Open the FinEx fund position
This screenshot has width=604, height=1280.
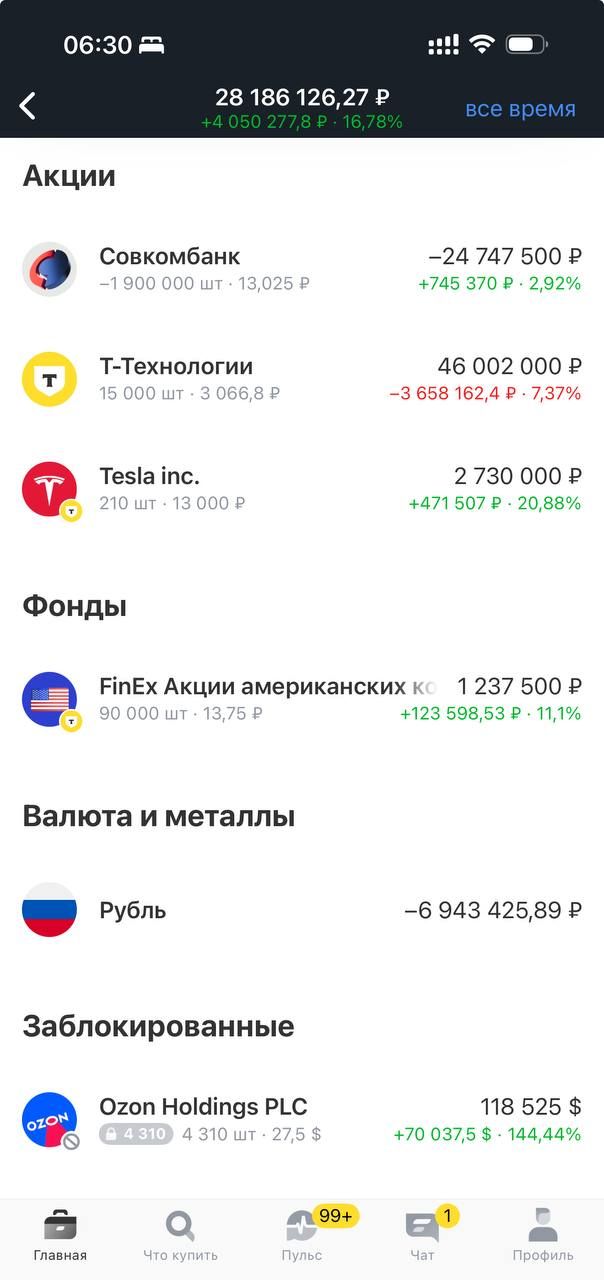coord(300,699)
